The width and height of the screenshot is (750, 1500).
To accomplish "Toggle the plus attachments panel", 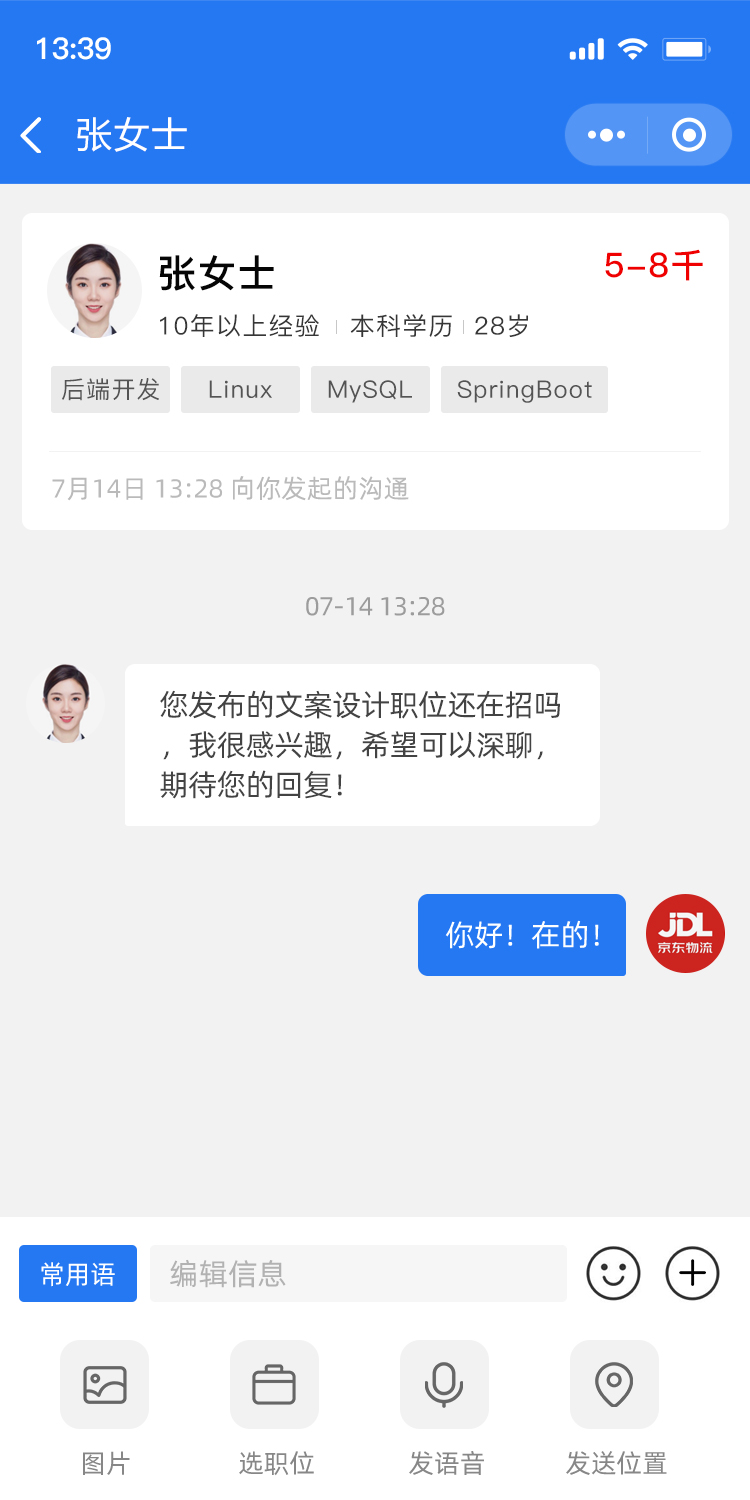I will [692, 1273].
